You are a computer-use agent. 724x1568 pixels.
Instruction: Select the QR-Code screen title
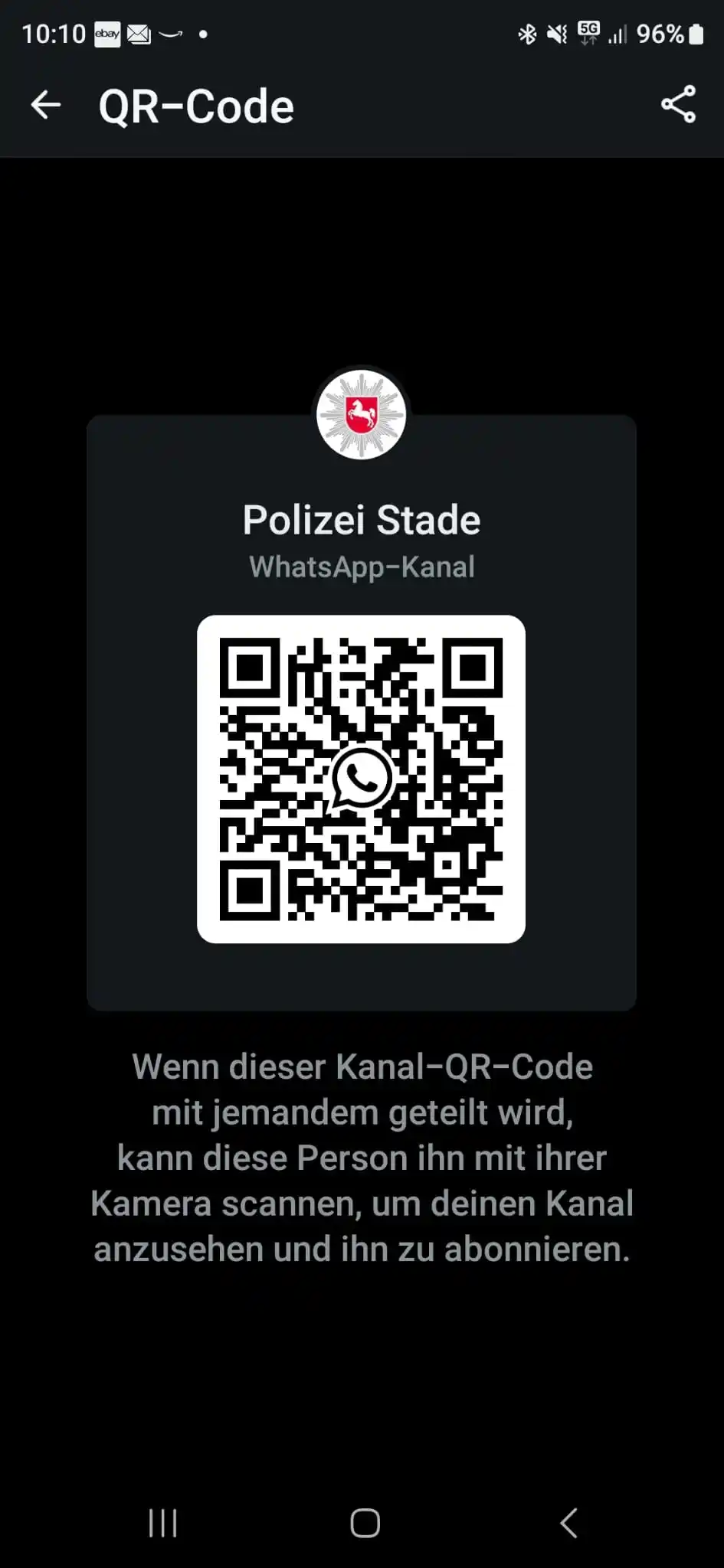[197, 105]
